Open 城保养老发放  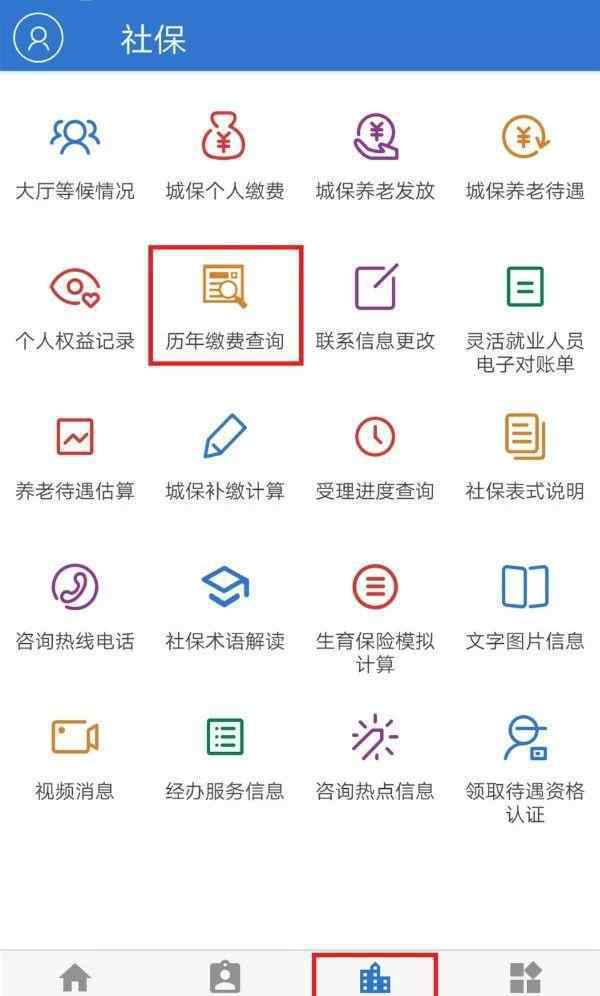375,156
